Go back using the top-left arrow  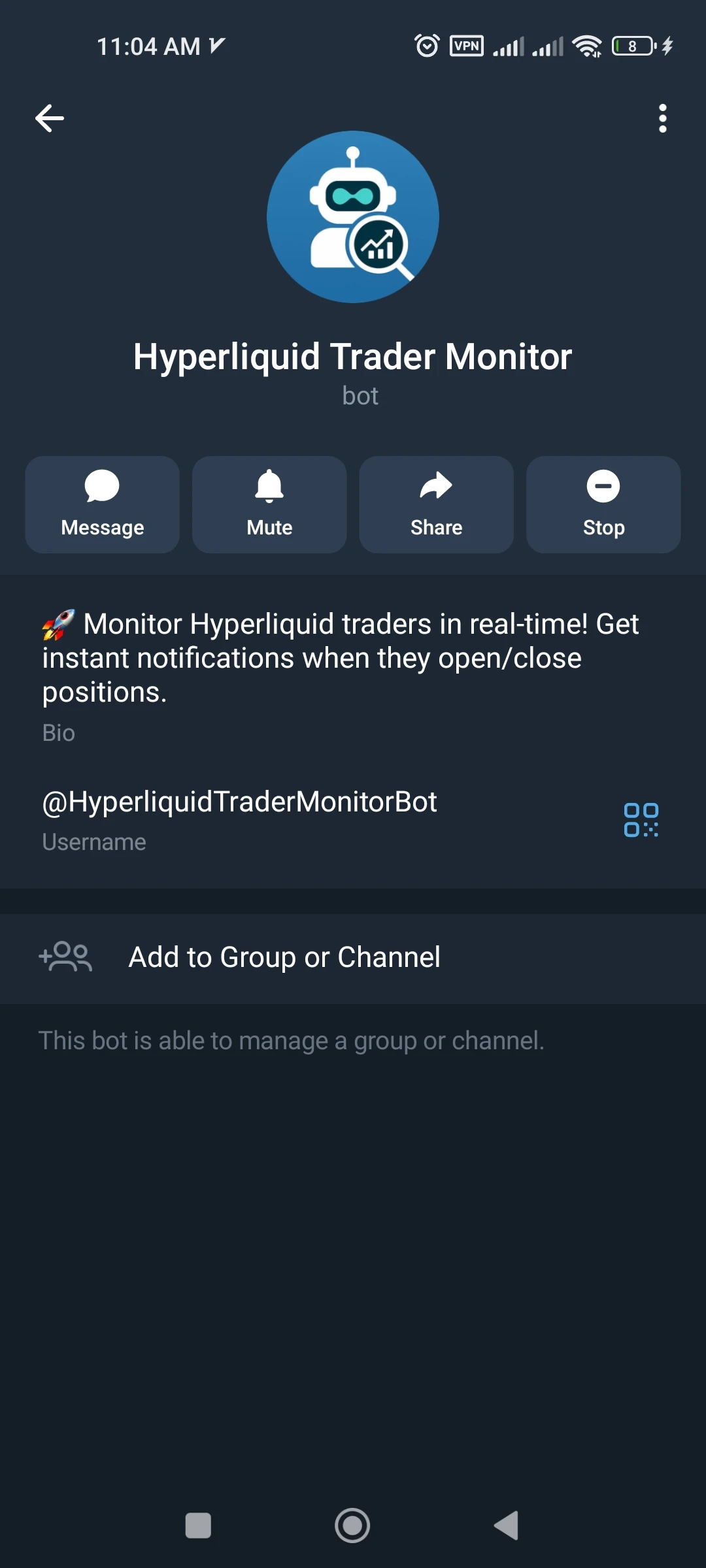50,118
